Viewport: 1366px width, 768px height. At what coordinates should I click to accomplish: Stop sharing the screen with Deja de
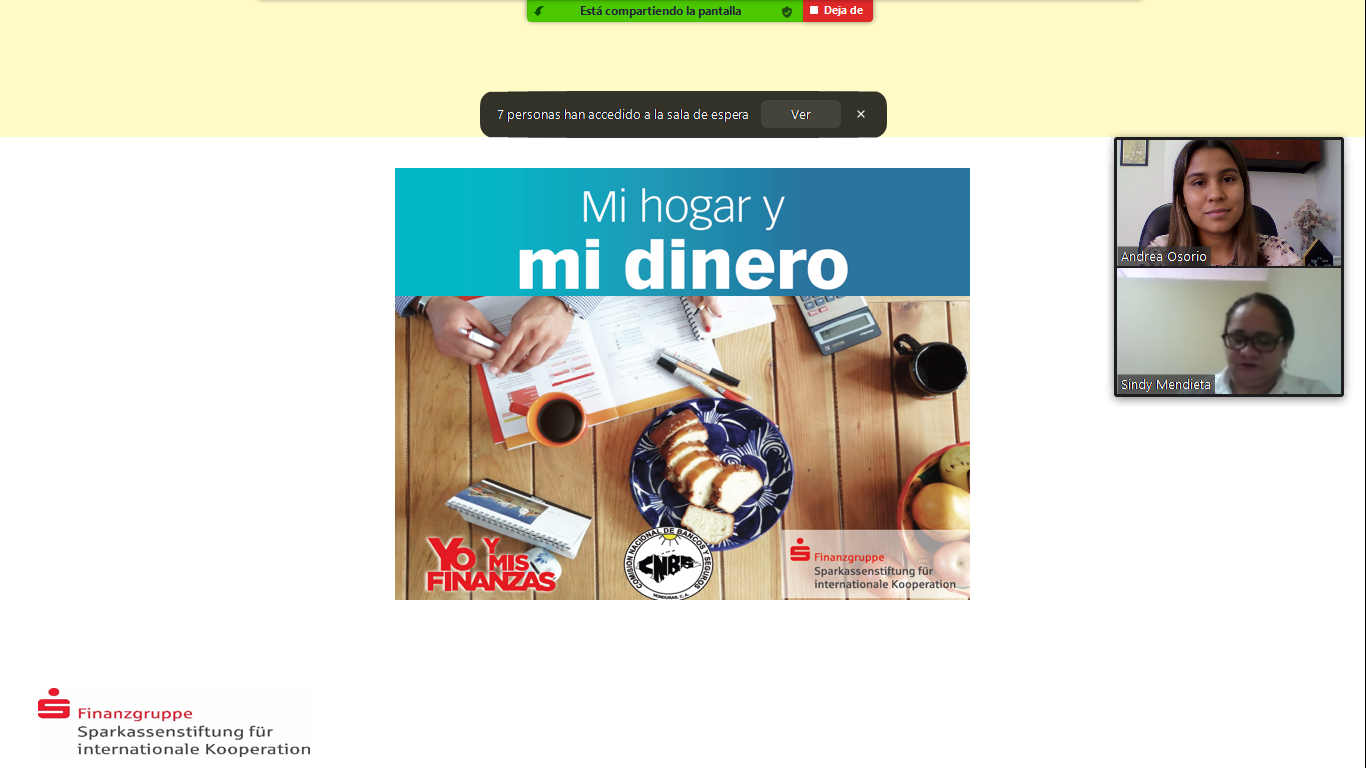(838, 11)
